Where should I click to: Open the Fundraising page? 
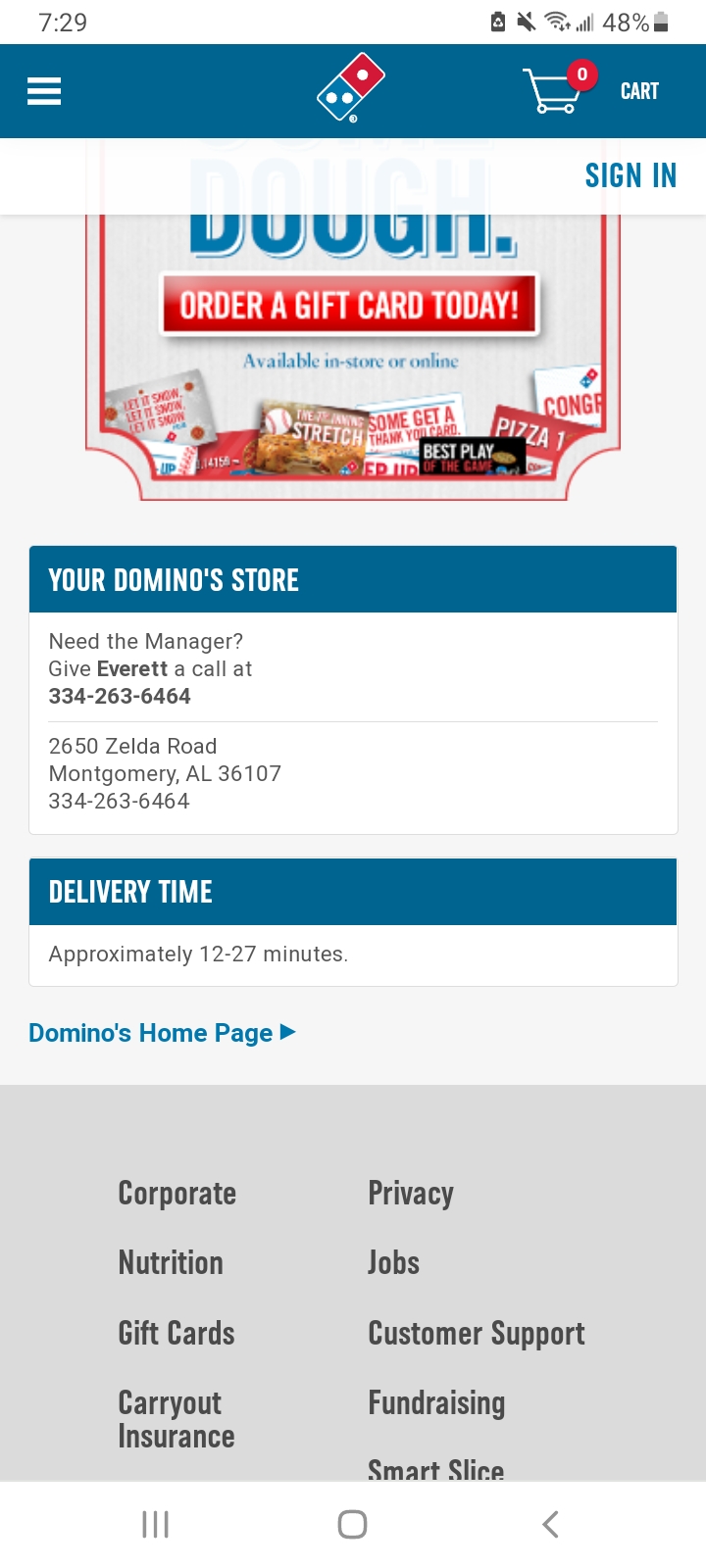point(435,1402)
